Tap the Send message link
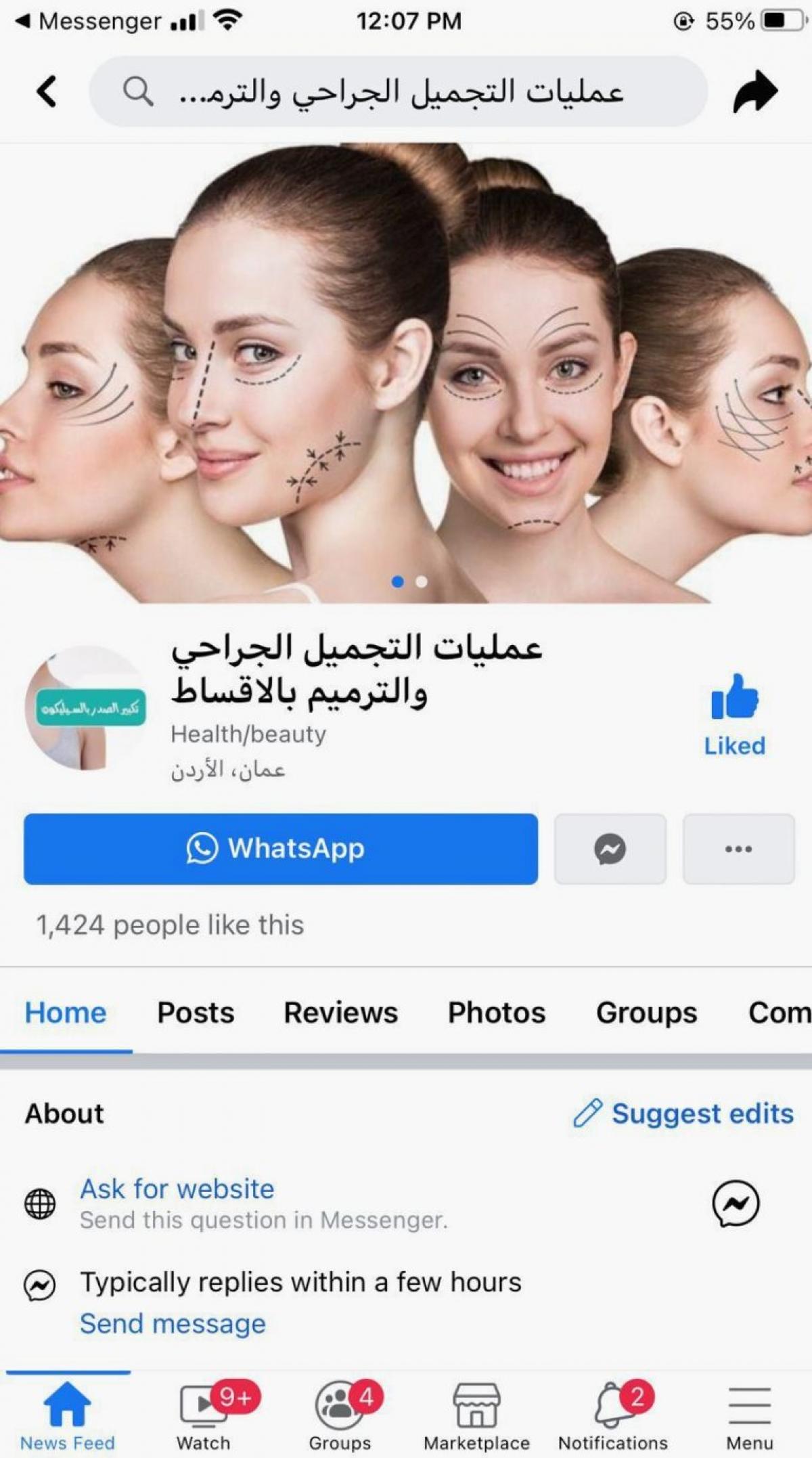 point(173,1323)
